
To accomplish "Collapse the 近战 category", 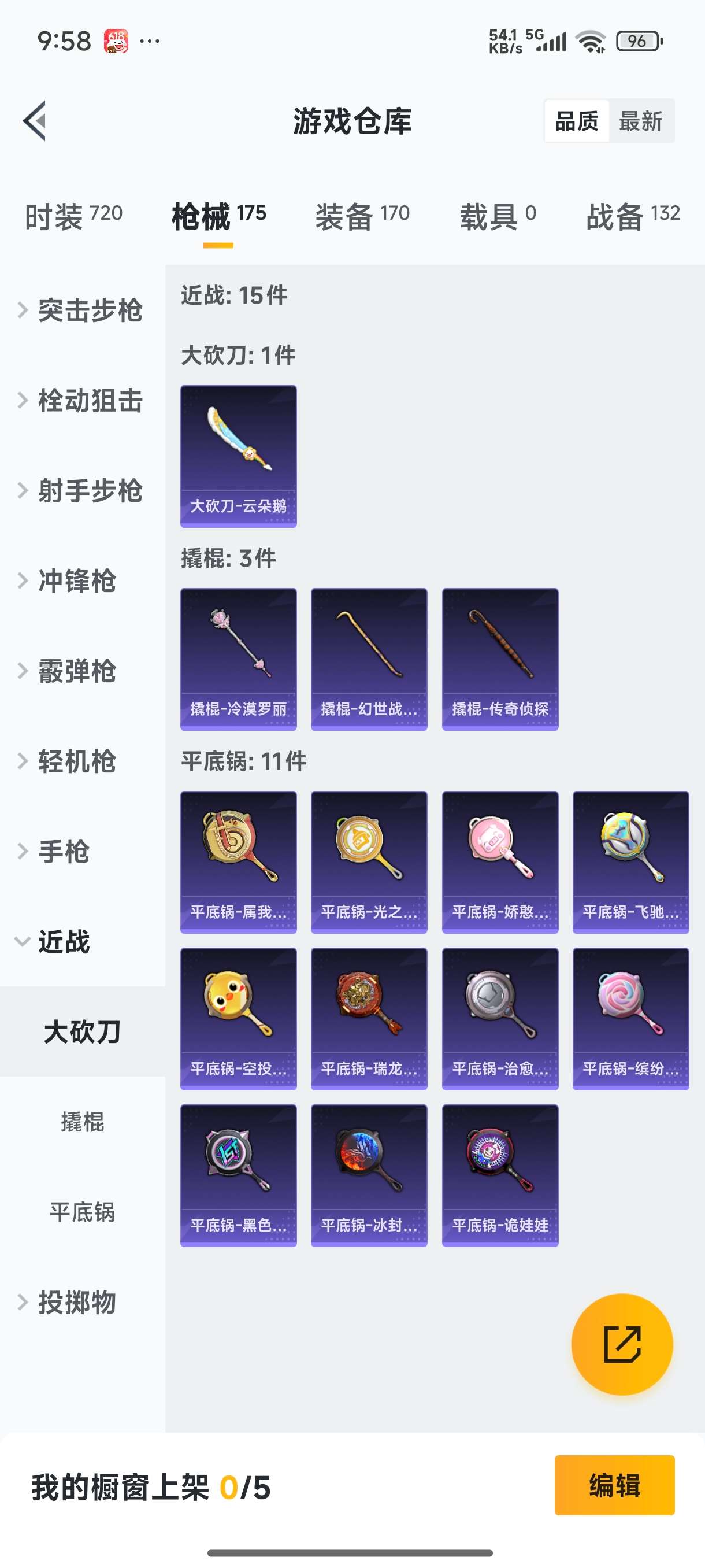I will [x=64, y=942].
